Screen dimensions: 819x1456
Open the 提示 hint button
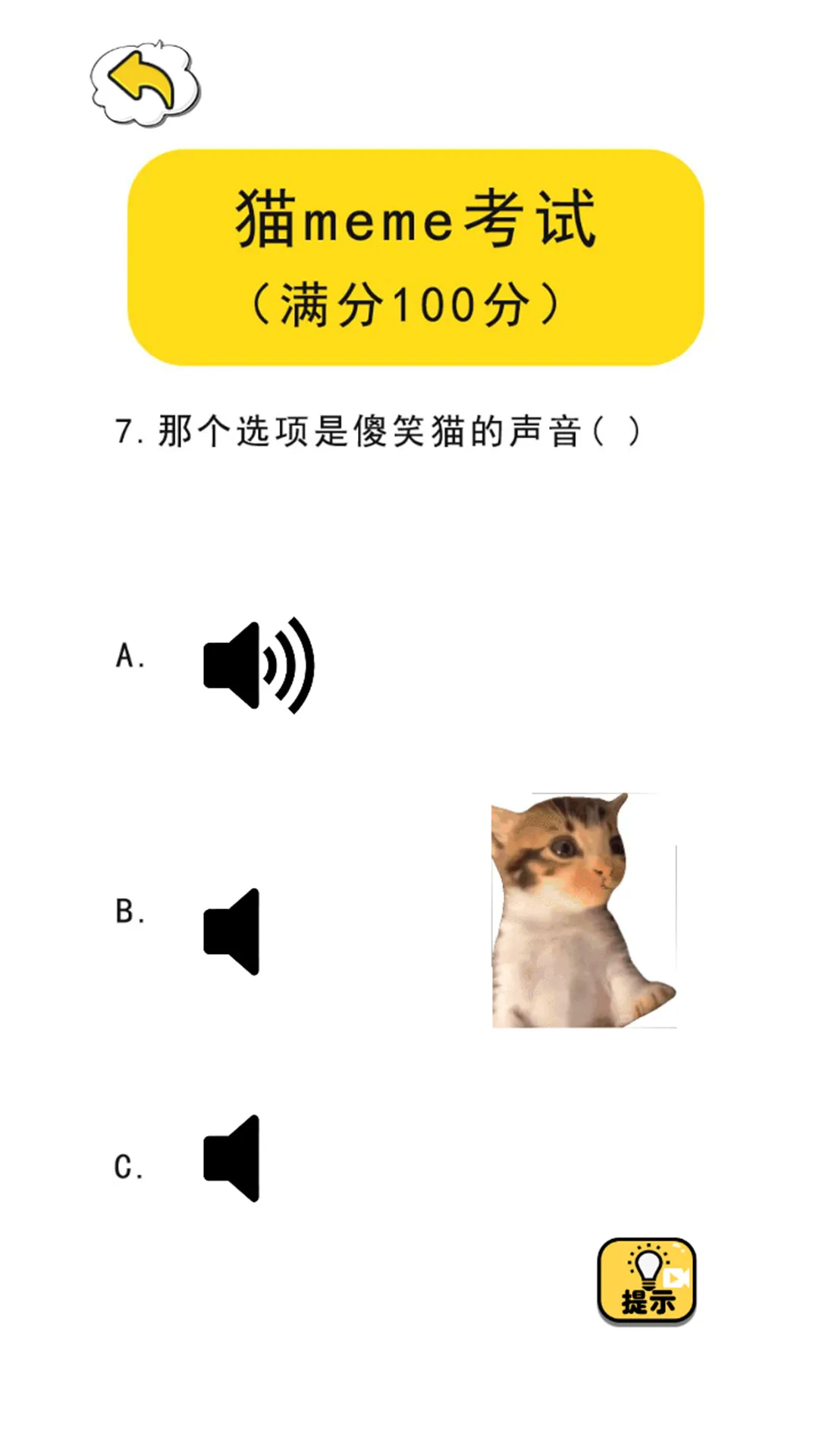click(646, 1281)
